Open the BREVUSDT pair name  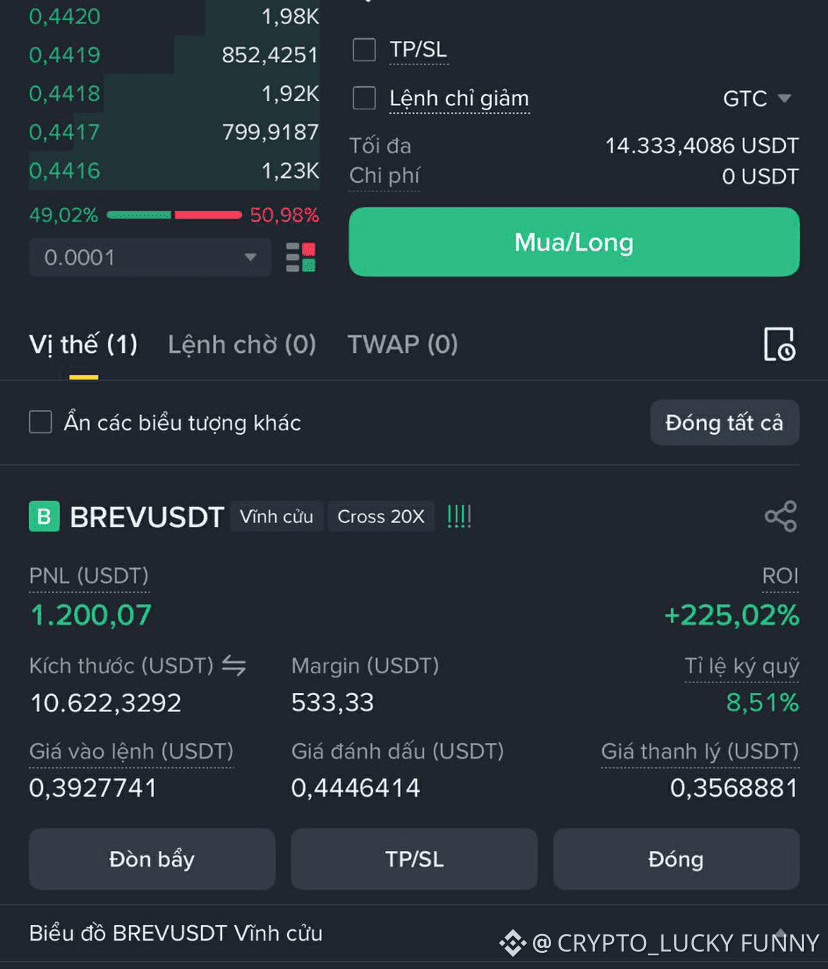(146, 517)
